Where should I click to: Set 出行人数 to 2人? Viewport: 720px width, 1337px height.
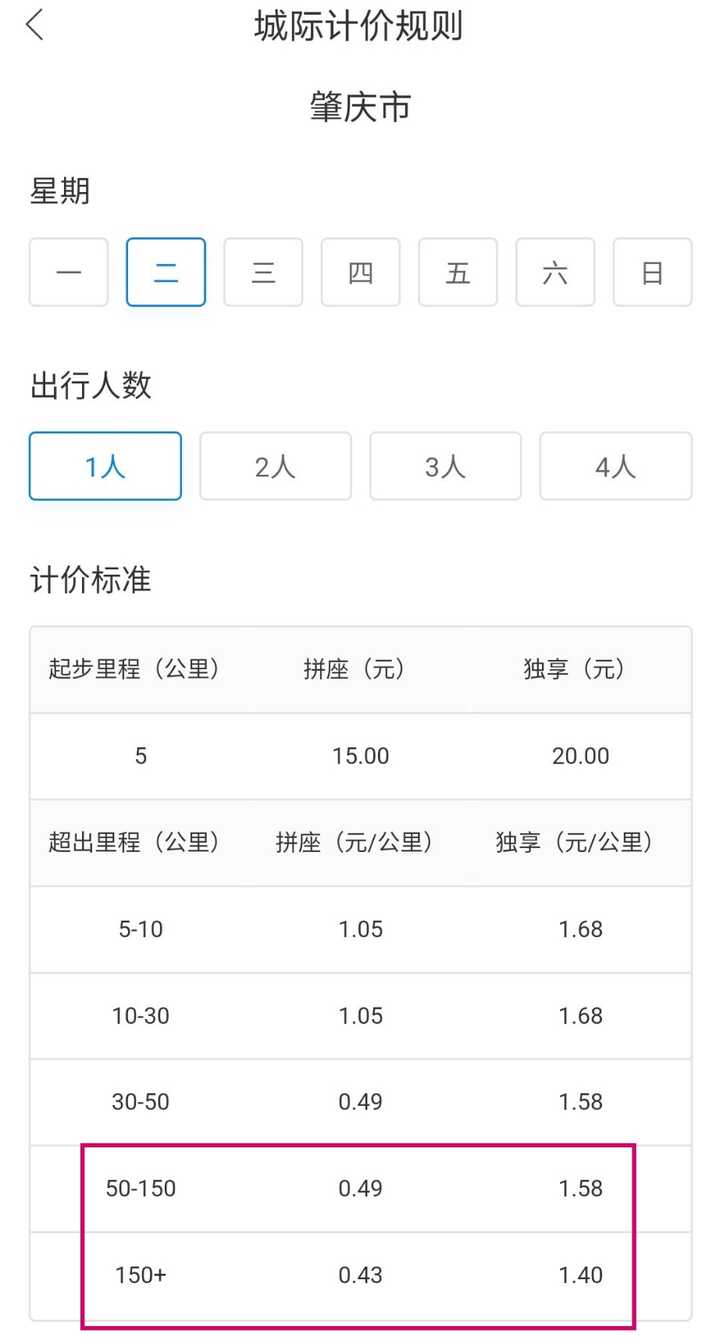pos(275,466)
